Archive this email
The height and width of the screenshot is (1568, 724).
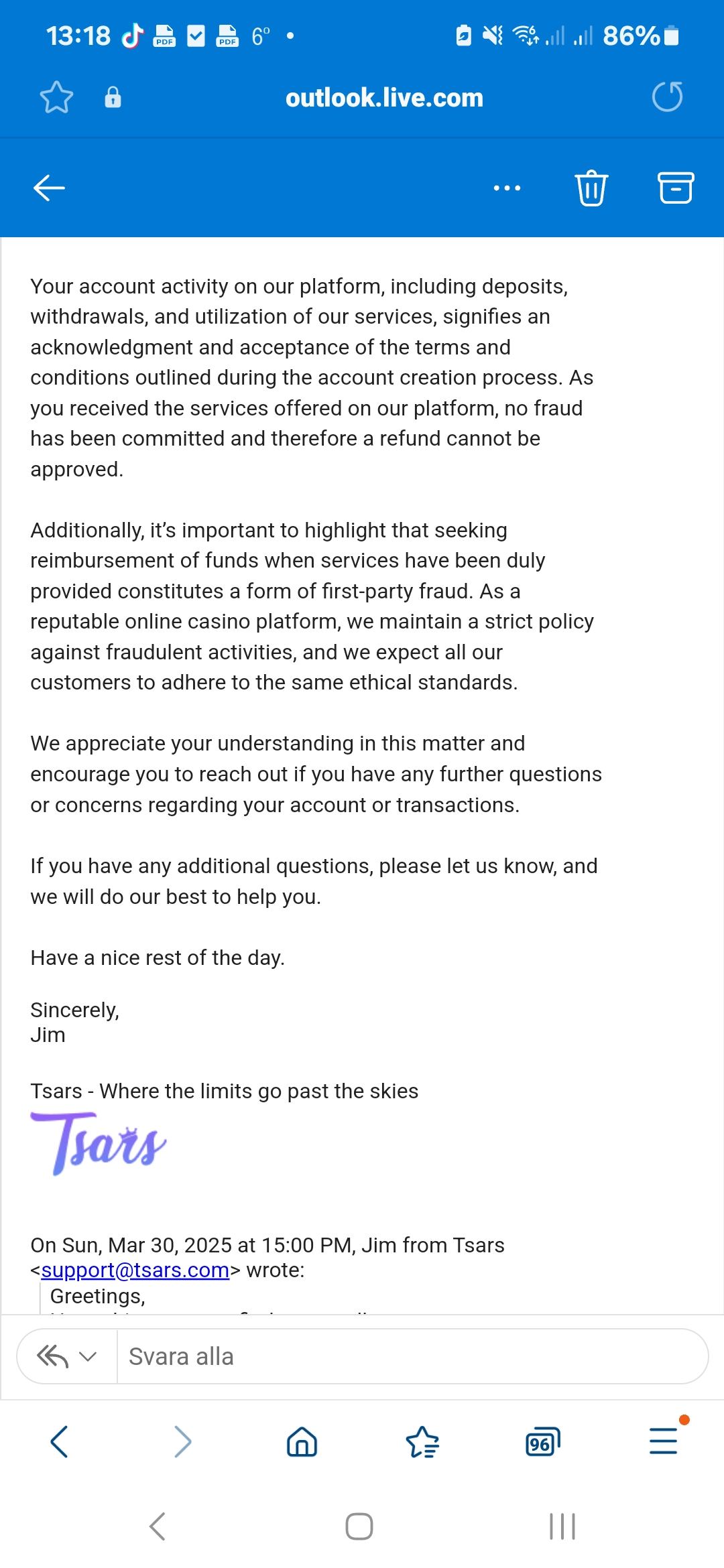[675, 188]
